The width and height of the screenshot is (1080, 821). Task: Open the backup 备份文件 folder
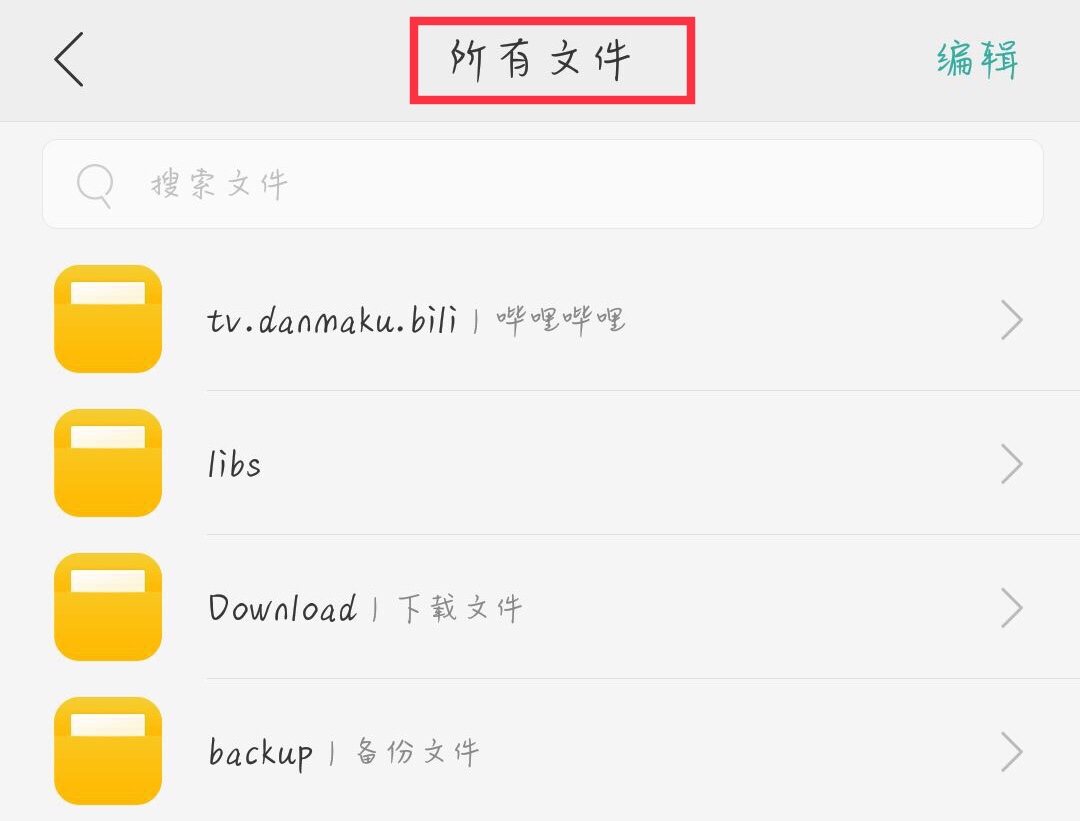tap(540, 751)
